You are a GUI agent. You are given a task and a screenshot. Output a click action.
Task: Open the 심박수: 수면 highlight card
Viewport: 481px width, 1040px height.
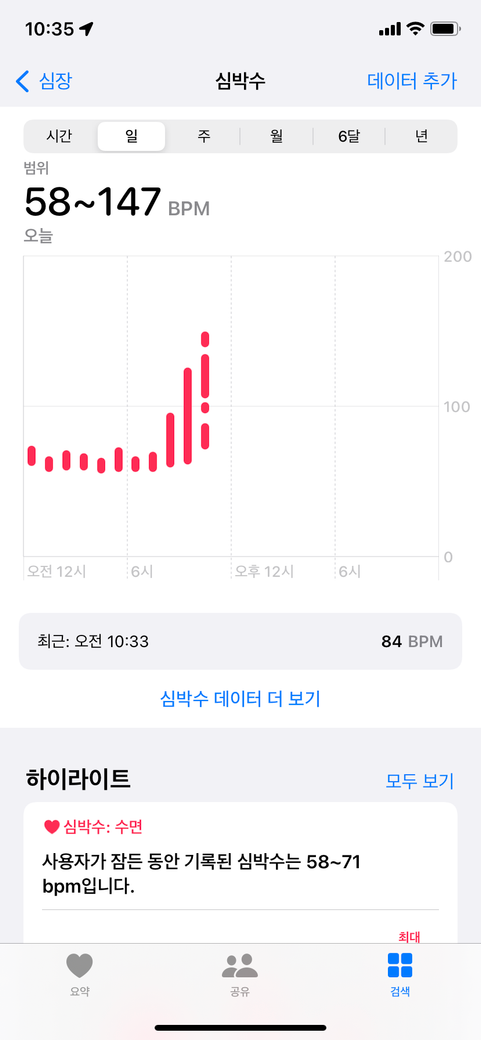240,873
